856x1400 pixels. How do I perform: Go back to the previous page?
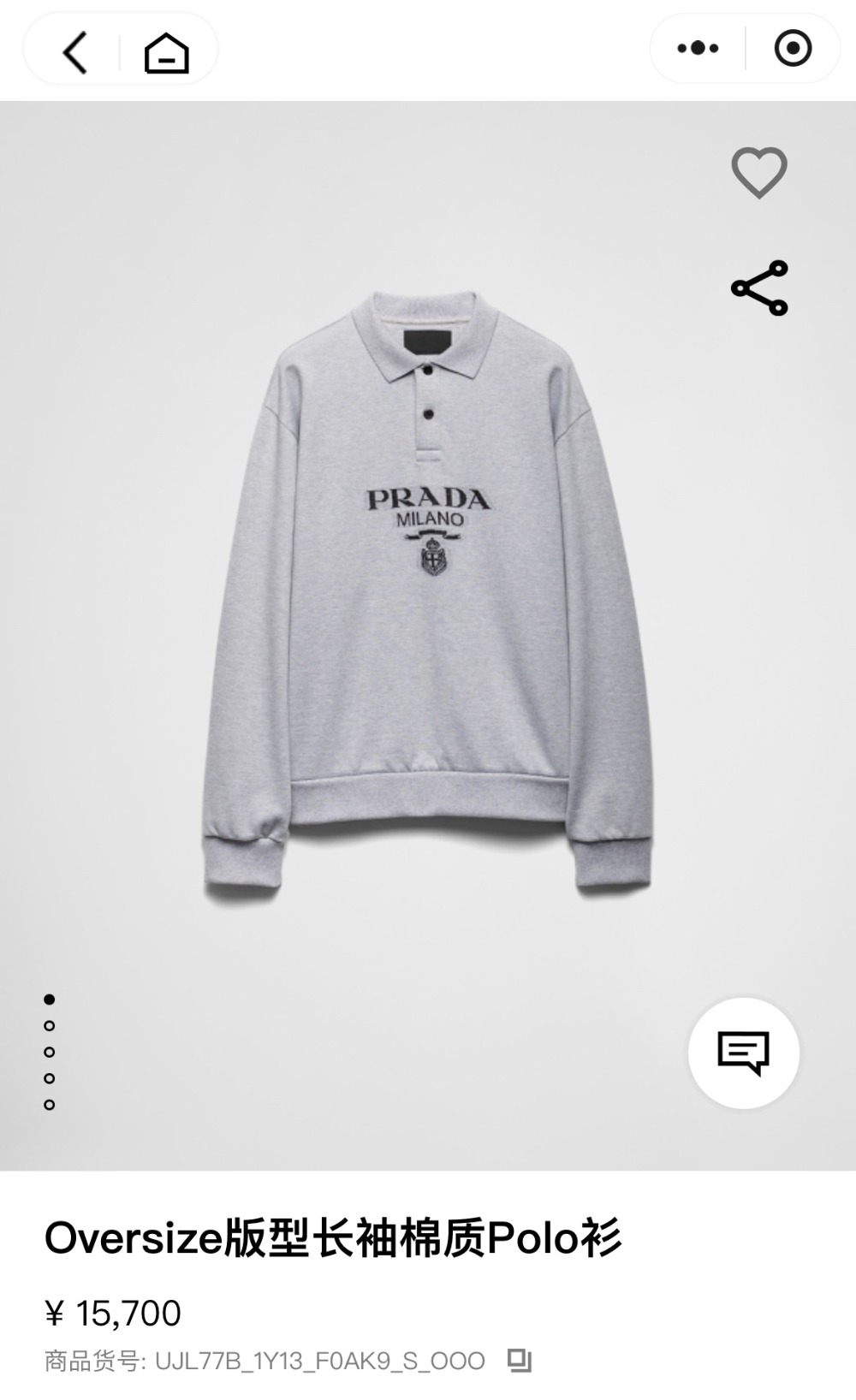coord(75,52)
